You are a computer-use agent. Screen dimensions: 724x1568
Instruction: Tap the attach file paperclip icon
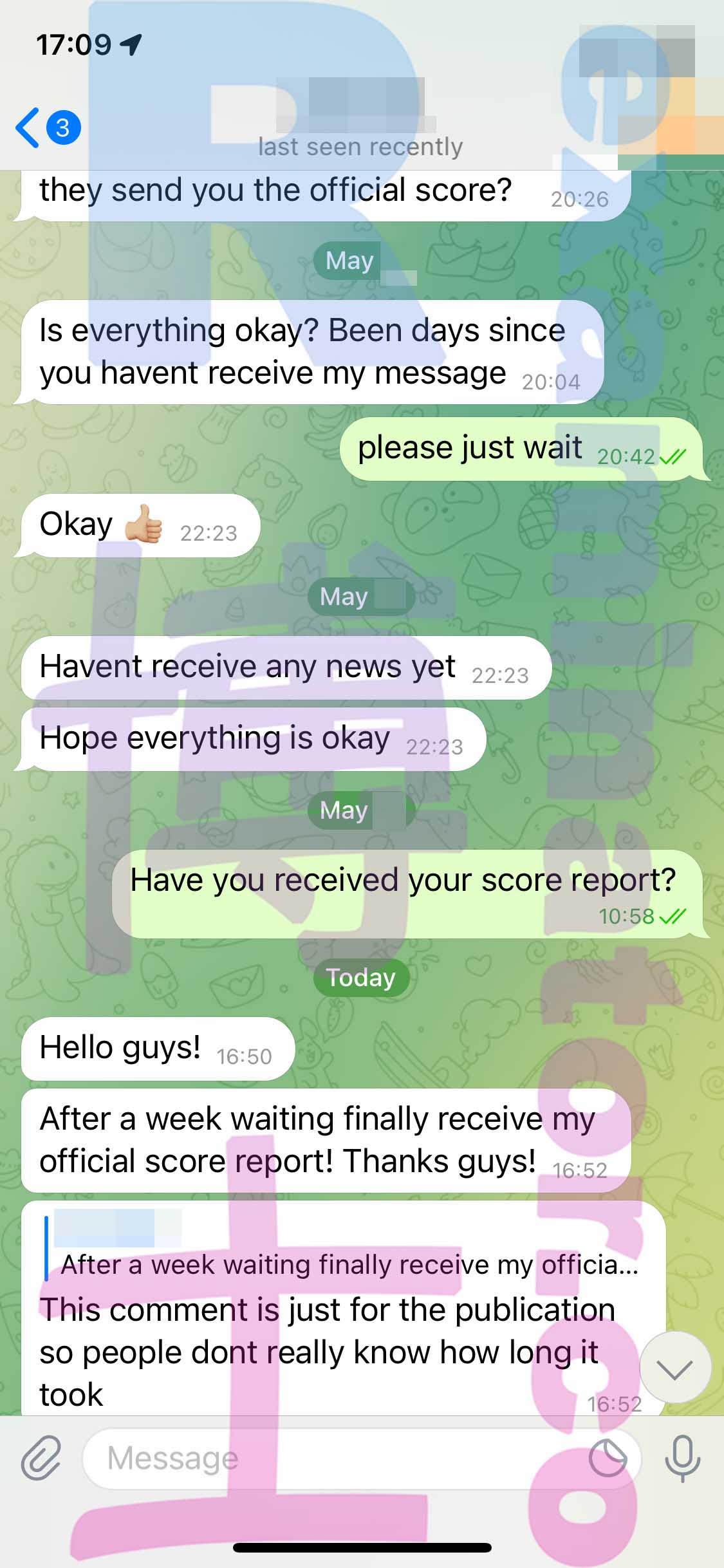pyautogui.click(x=41, y=1458)
